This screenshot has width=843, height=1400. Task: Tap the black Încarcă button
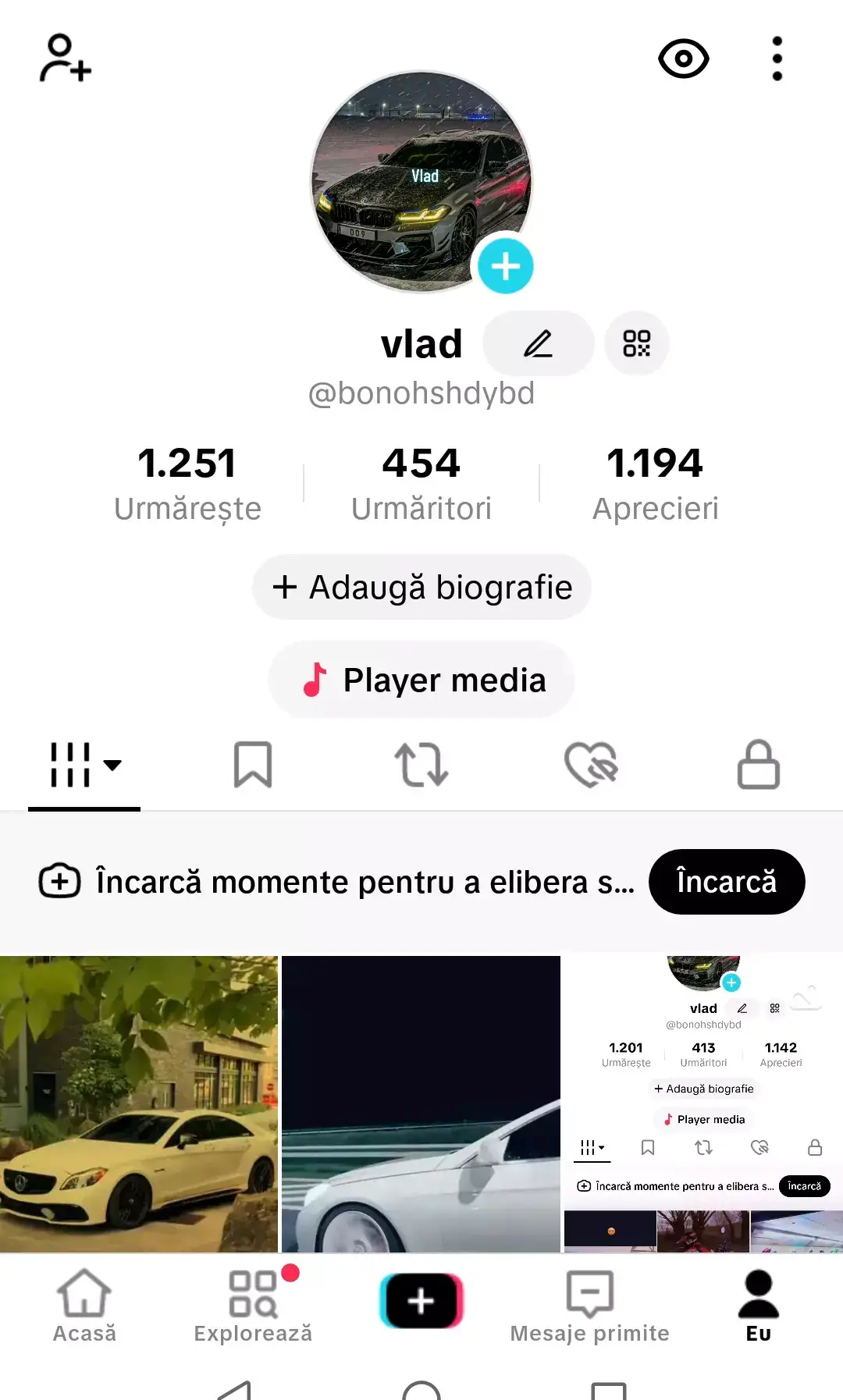[727, 882]
